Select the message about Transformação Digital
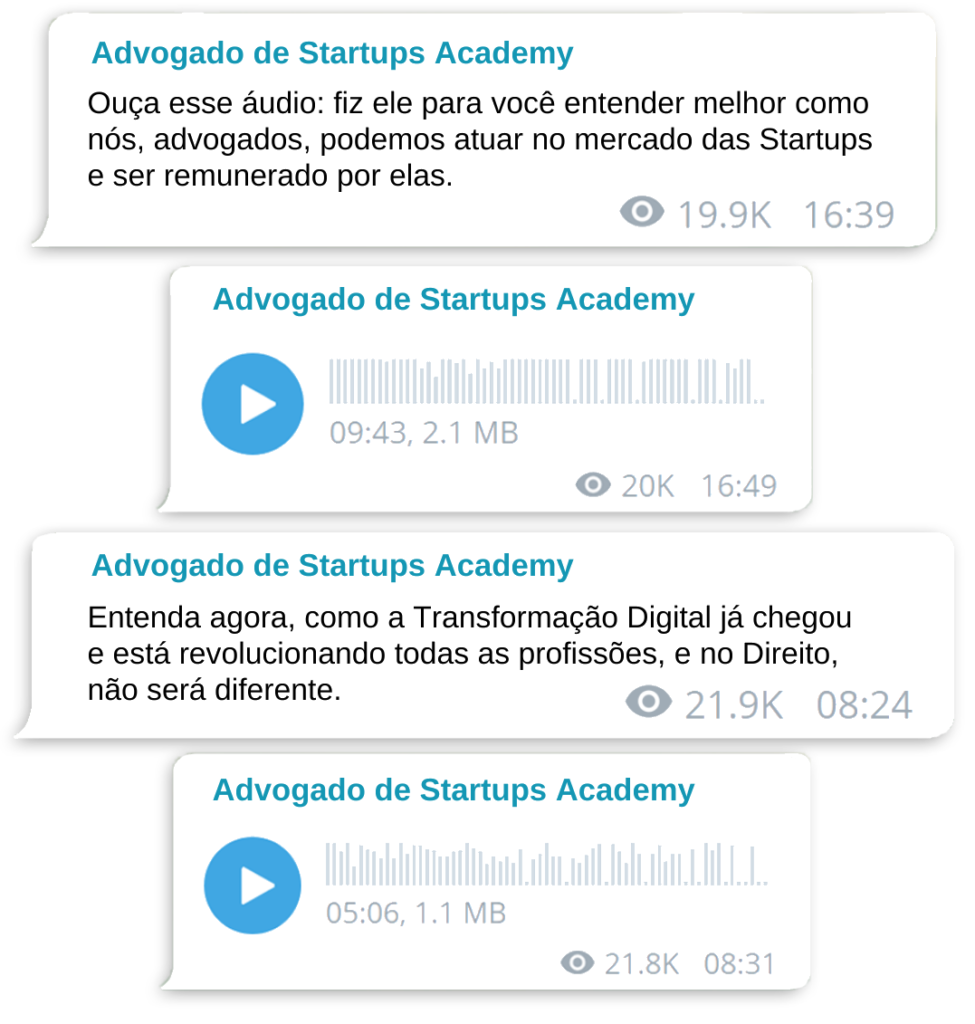This screenshot has height=1024, width=975. coord(470,644)
